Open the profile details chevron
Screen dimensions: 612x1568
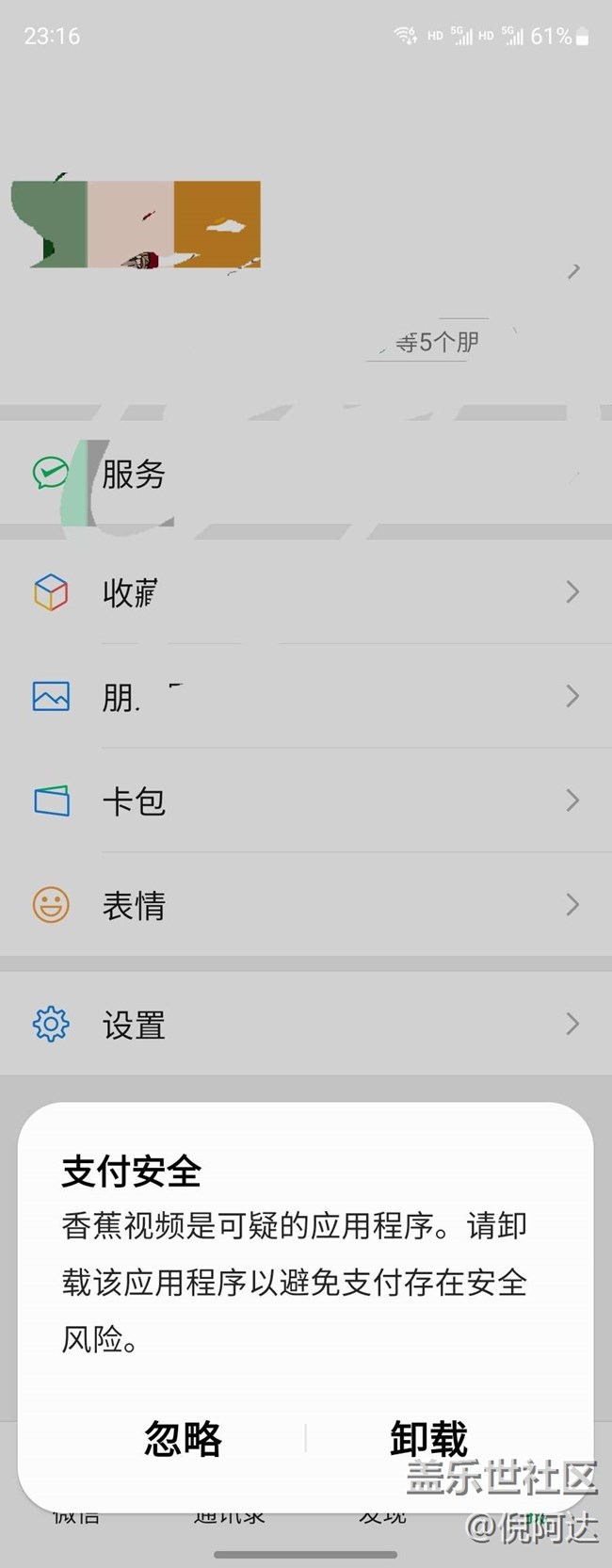point(573,271)
